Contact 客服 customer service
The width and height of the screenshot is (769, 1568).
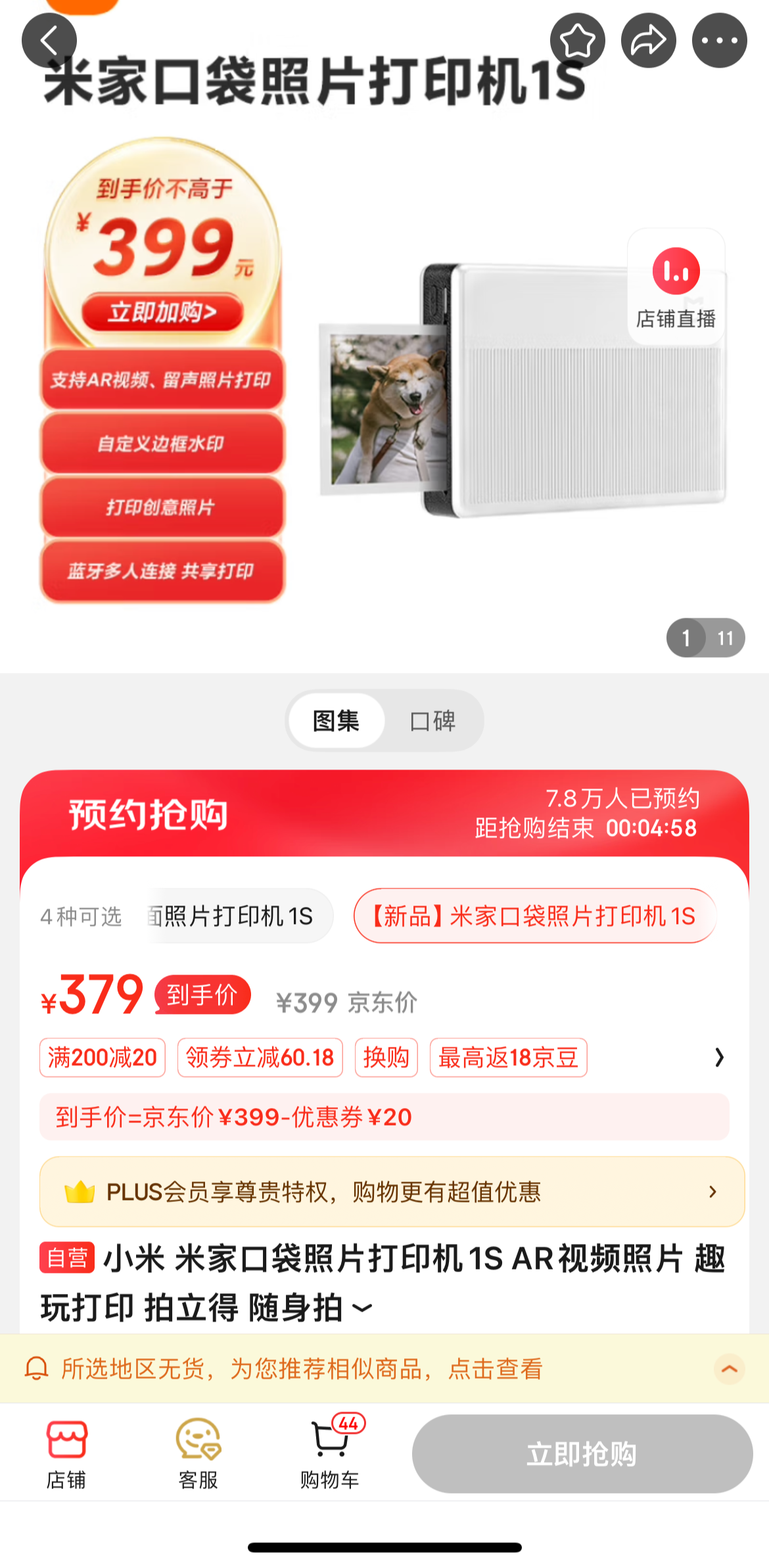pyautogui.click(x=198, y=1454)
